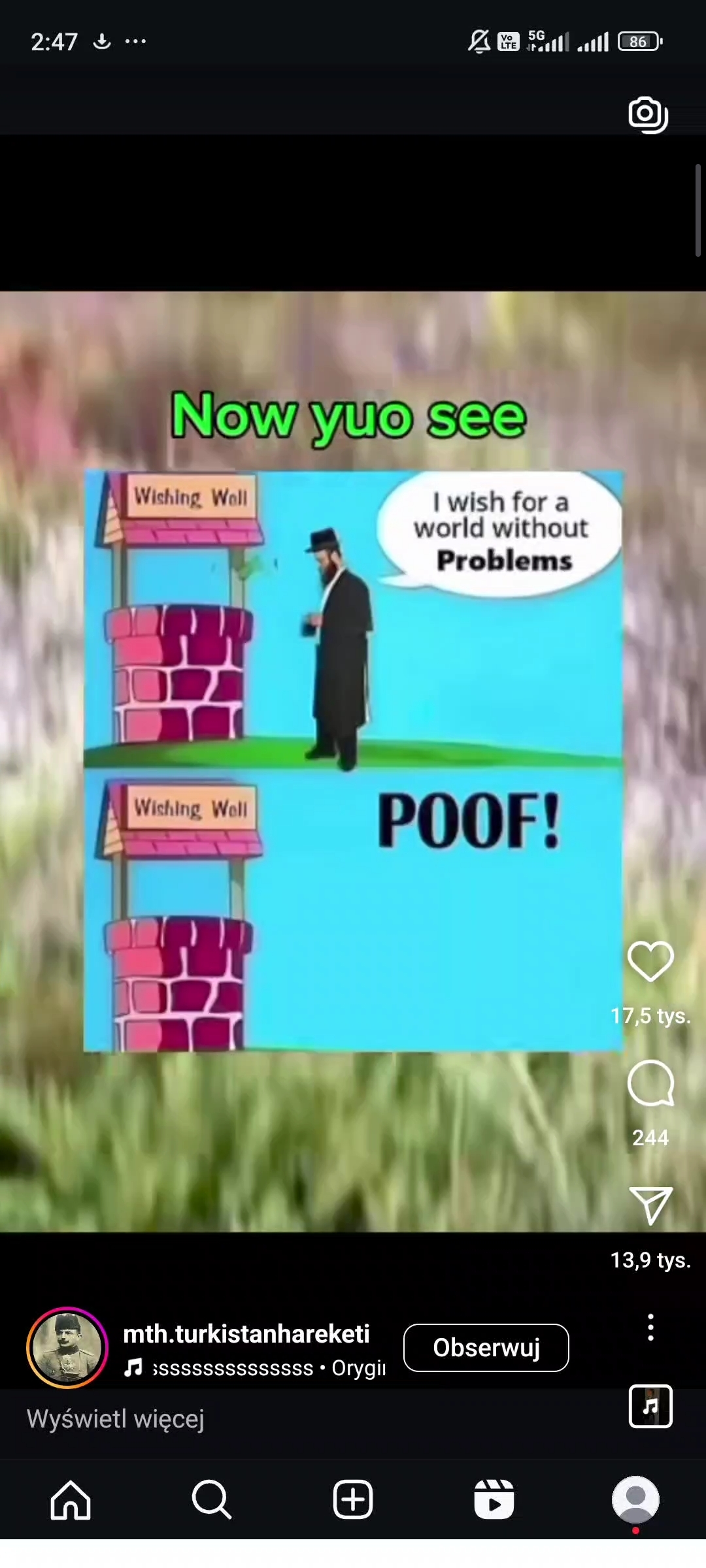Open your profile tab
The image size is (706, 1568).
pyautogui.click(x=635, y=1499)
